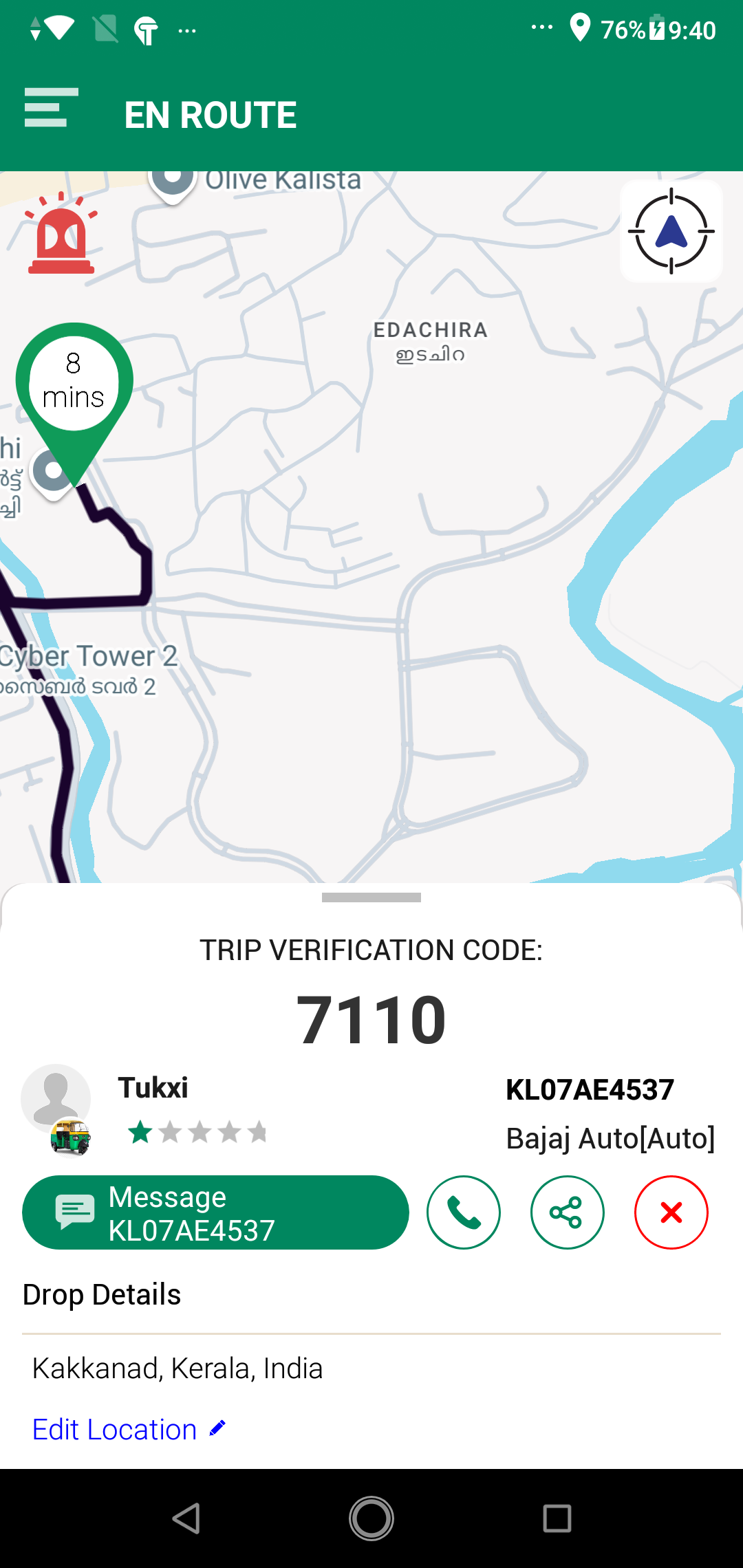Message driver KL07AE4537
This screenshot has height=1568, width=743.
[x=215, y=1212]
